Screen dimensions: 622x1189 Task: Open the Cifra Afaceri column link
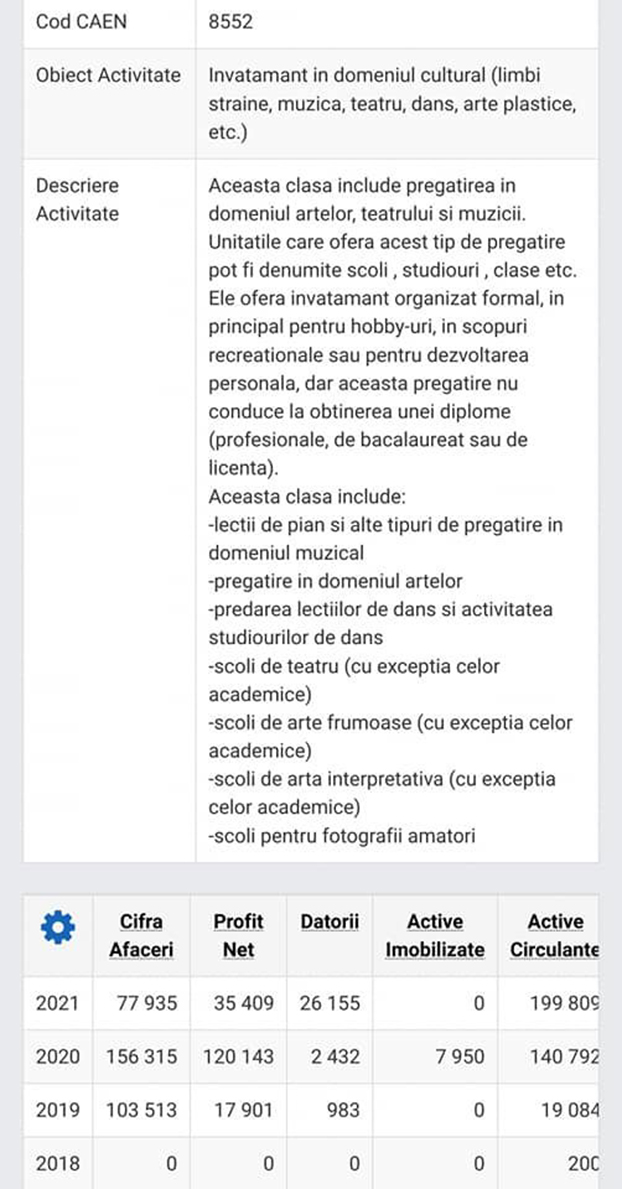[x=141, y=935]
